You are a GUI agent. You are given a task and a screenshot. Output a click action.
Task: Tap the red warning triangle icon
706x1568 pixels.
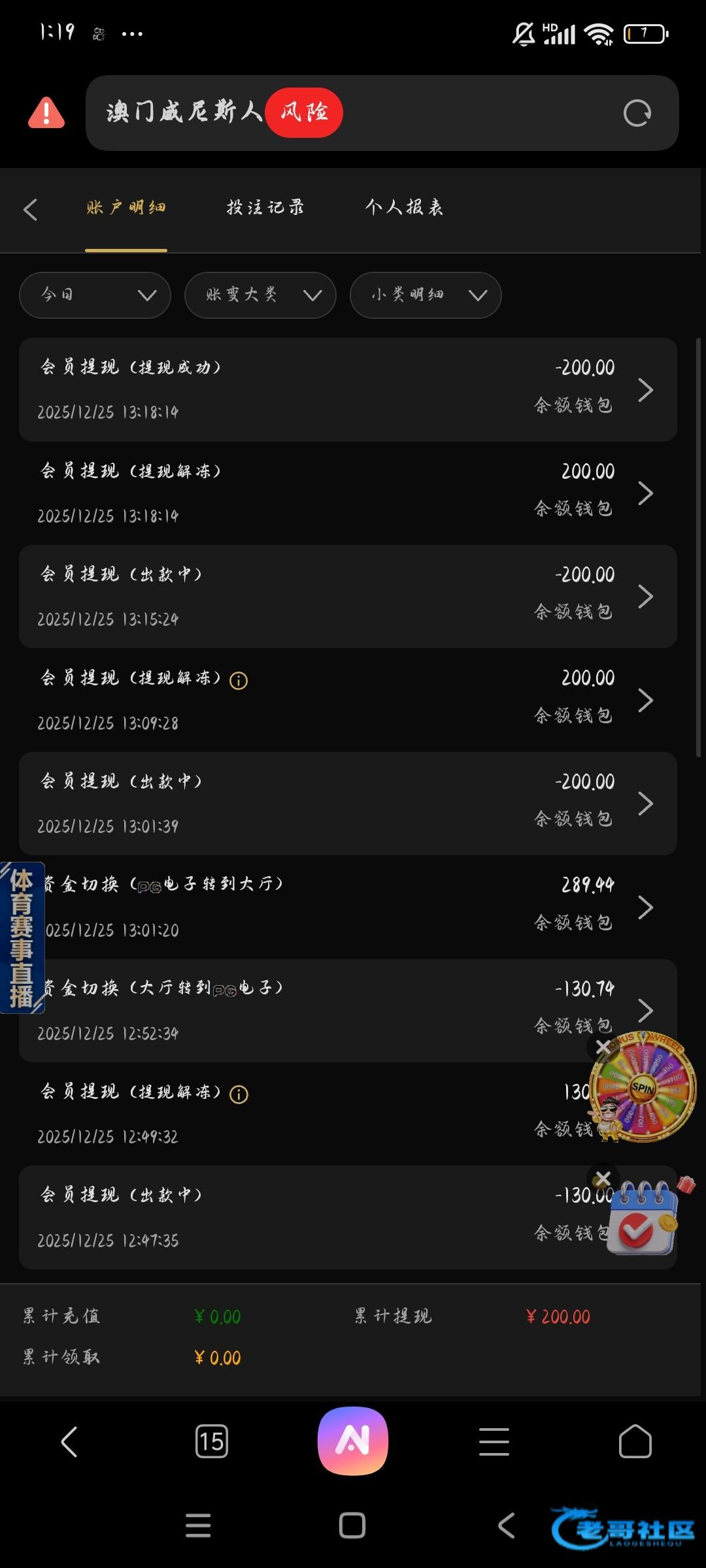46,113
